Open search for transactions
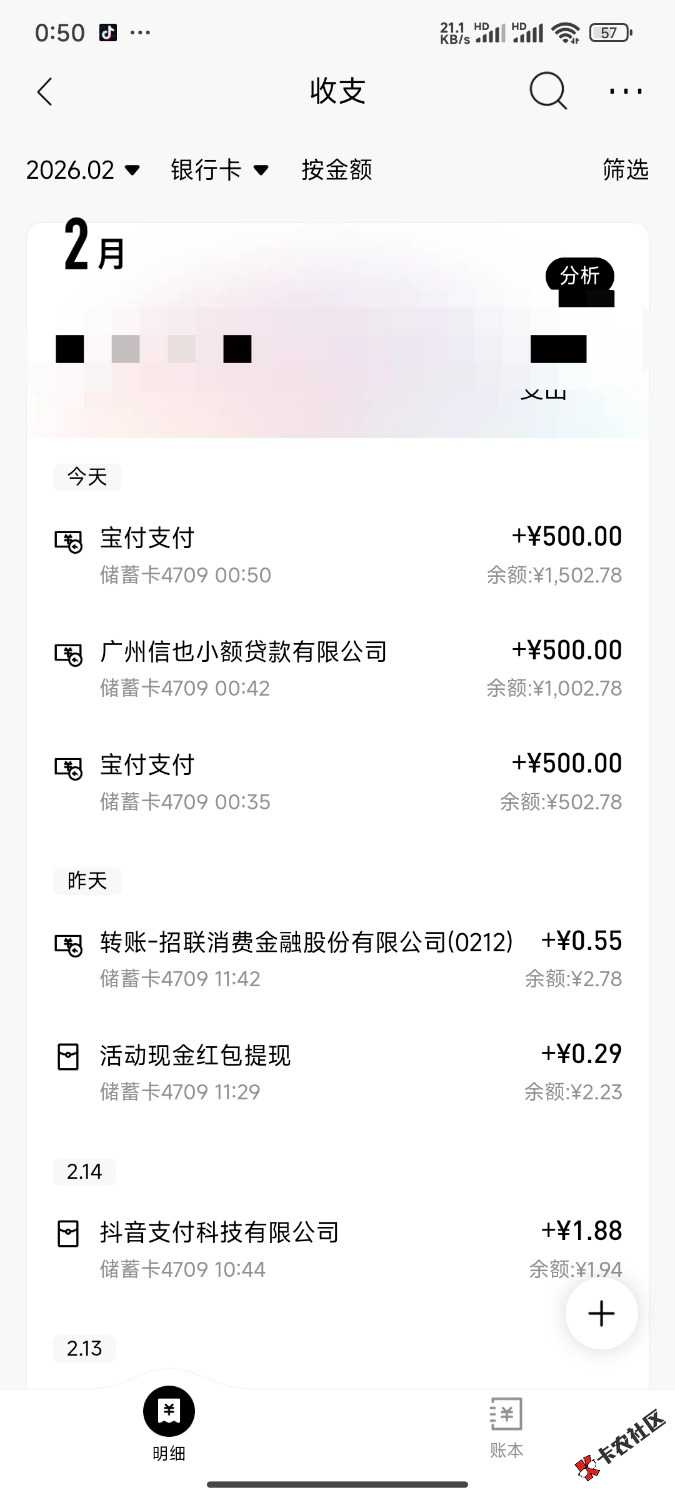 click(x=548, y=92)
